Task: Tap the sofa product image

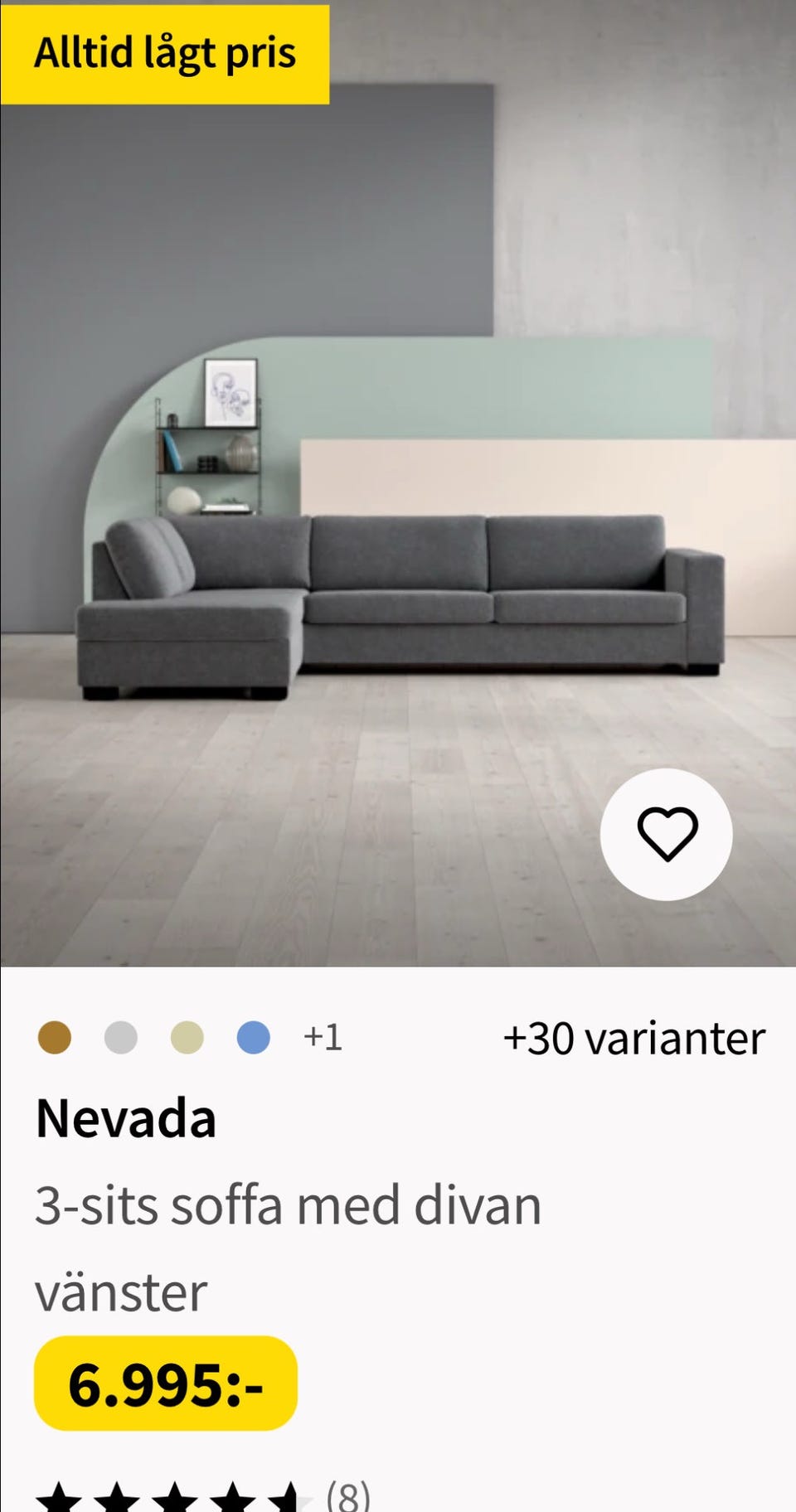Action: (398, 597)
